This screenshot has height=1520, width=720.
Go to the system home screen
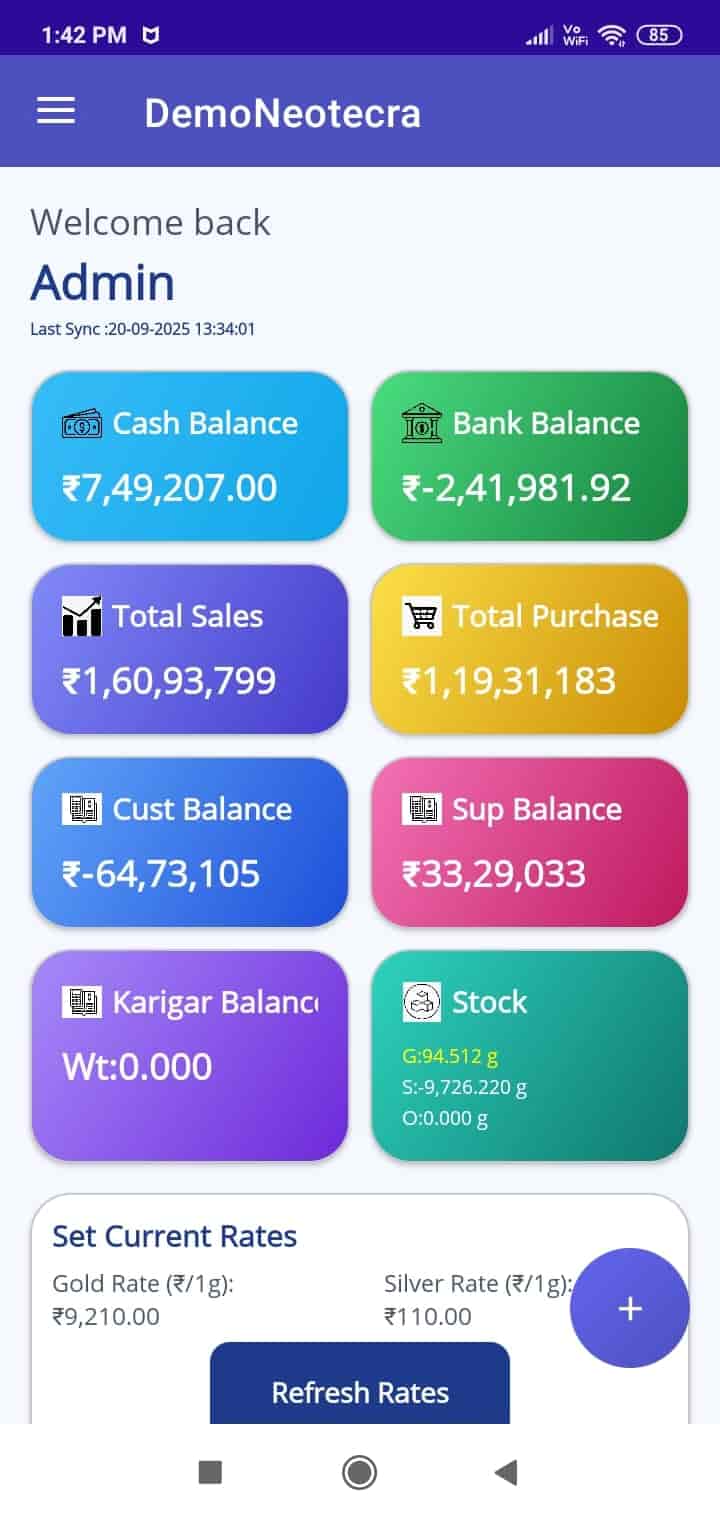359,1472
